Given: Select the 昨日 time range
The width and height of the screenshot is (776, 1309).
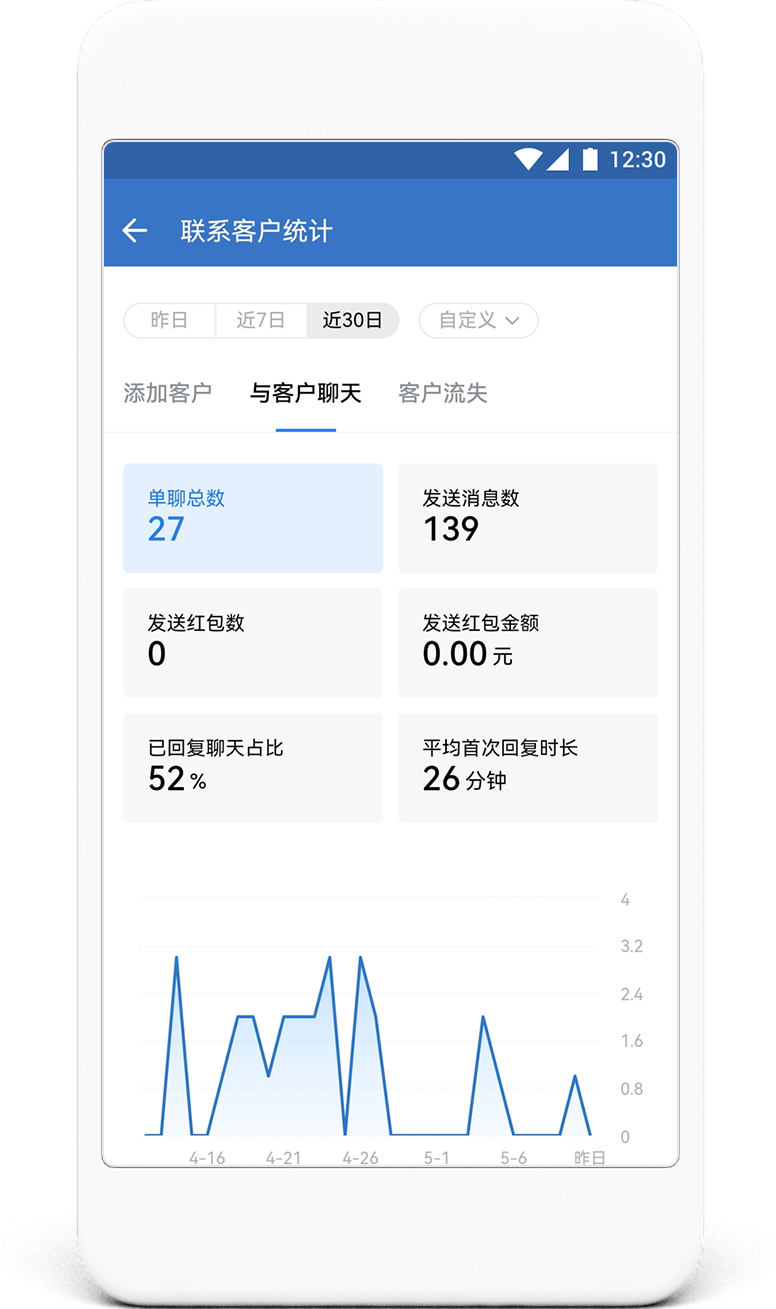Looking at the screenshot, I should click(x=169, y=320).
